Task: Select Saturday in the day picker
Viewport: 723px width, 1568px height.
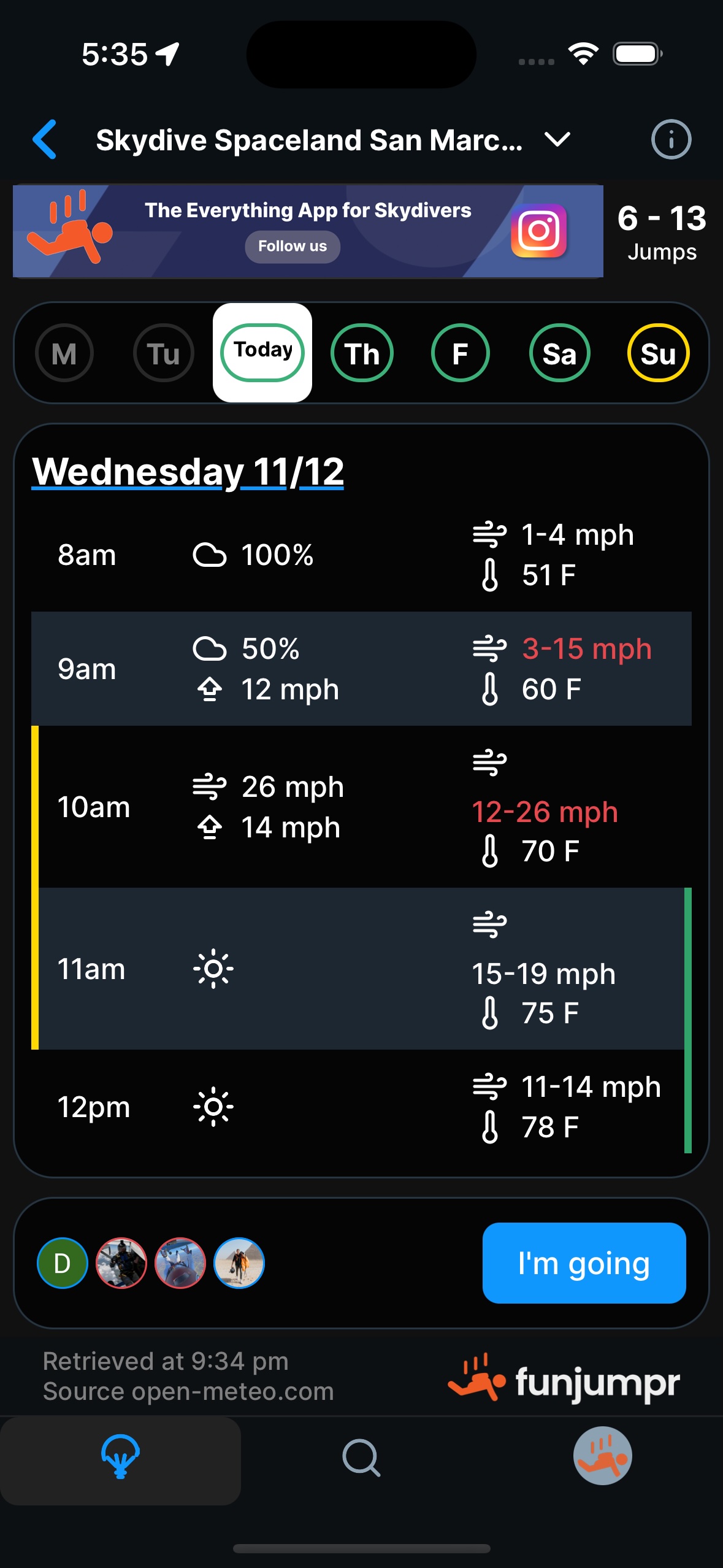Action: point(559,353)
